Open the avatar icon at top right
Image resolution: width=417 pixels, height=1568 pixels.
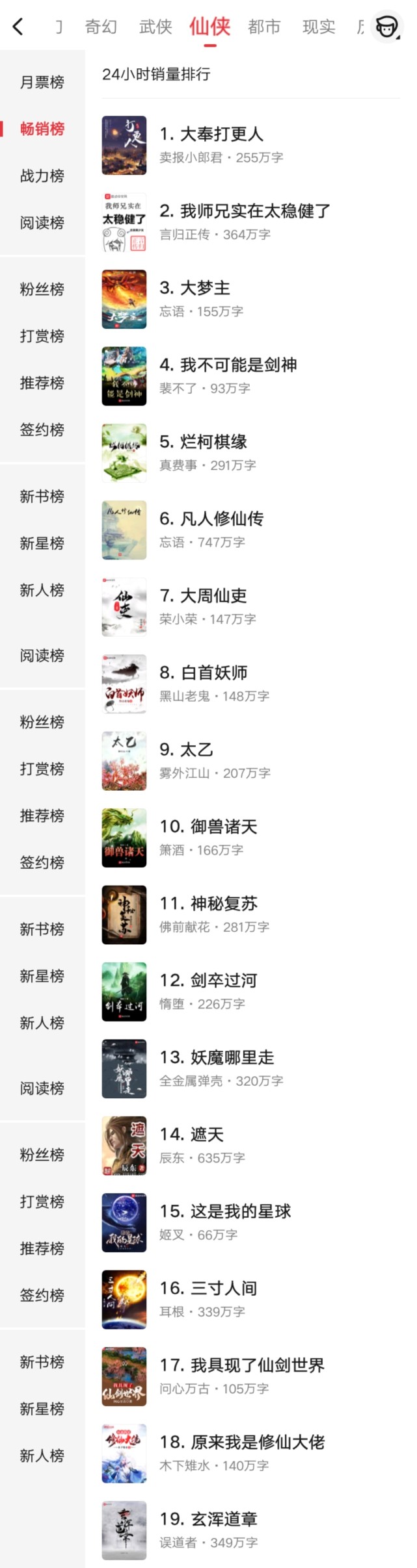click(386, 27)
